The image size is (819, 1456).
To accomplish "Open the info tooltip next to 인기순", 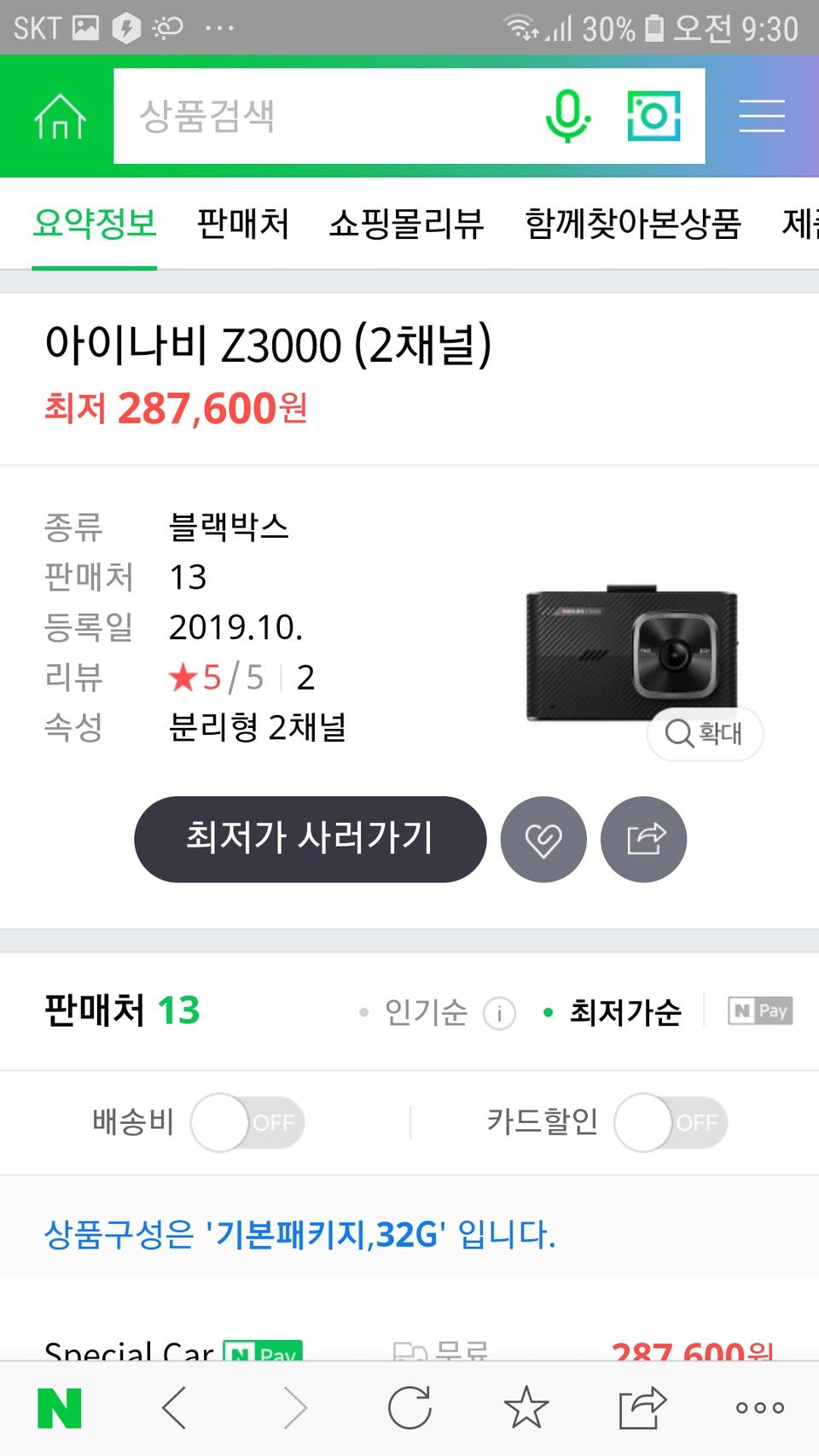I will (498, 1012).
